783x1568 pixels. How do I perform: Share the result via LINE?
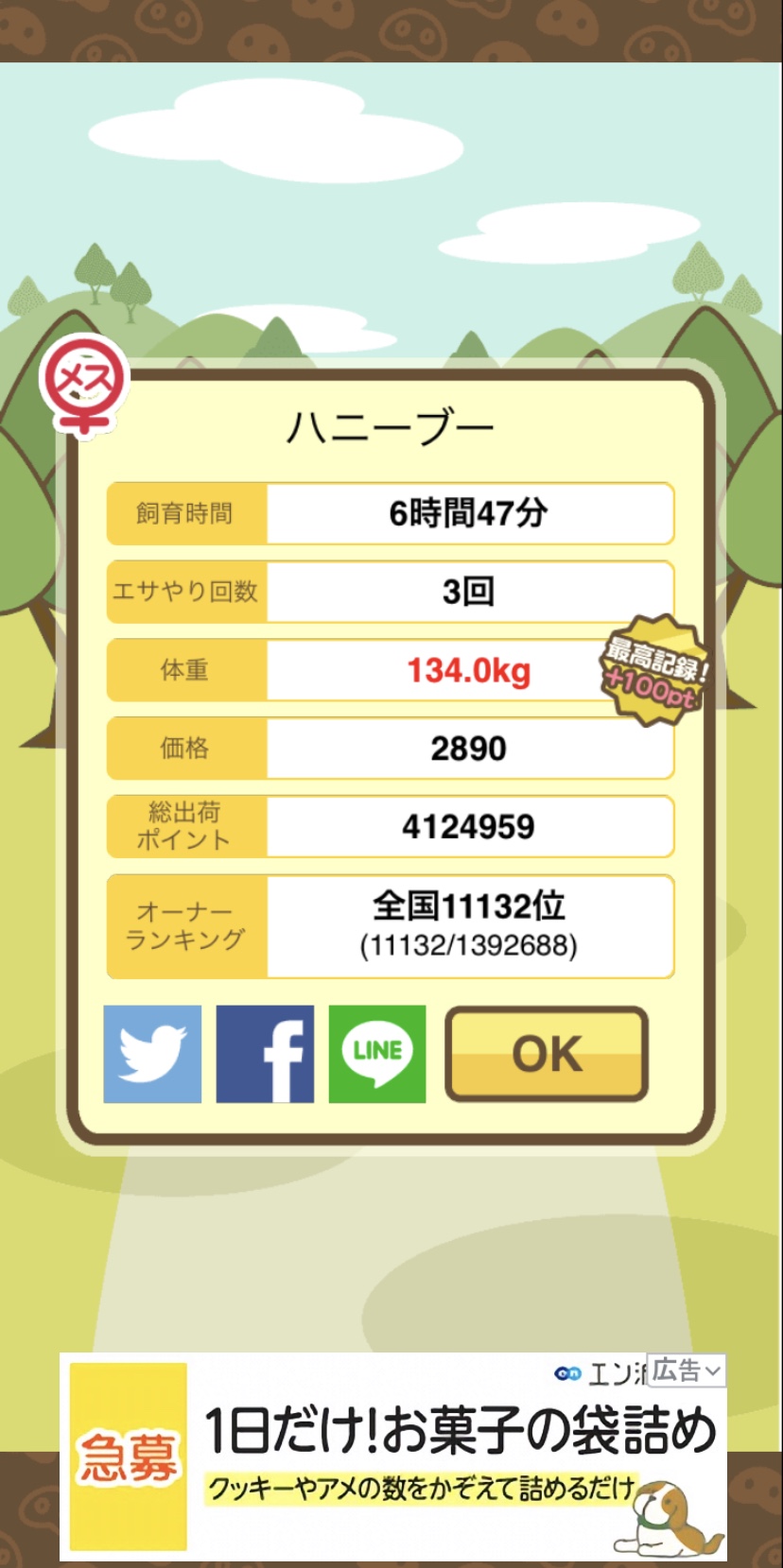377,1054
